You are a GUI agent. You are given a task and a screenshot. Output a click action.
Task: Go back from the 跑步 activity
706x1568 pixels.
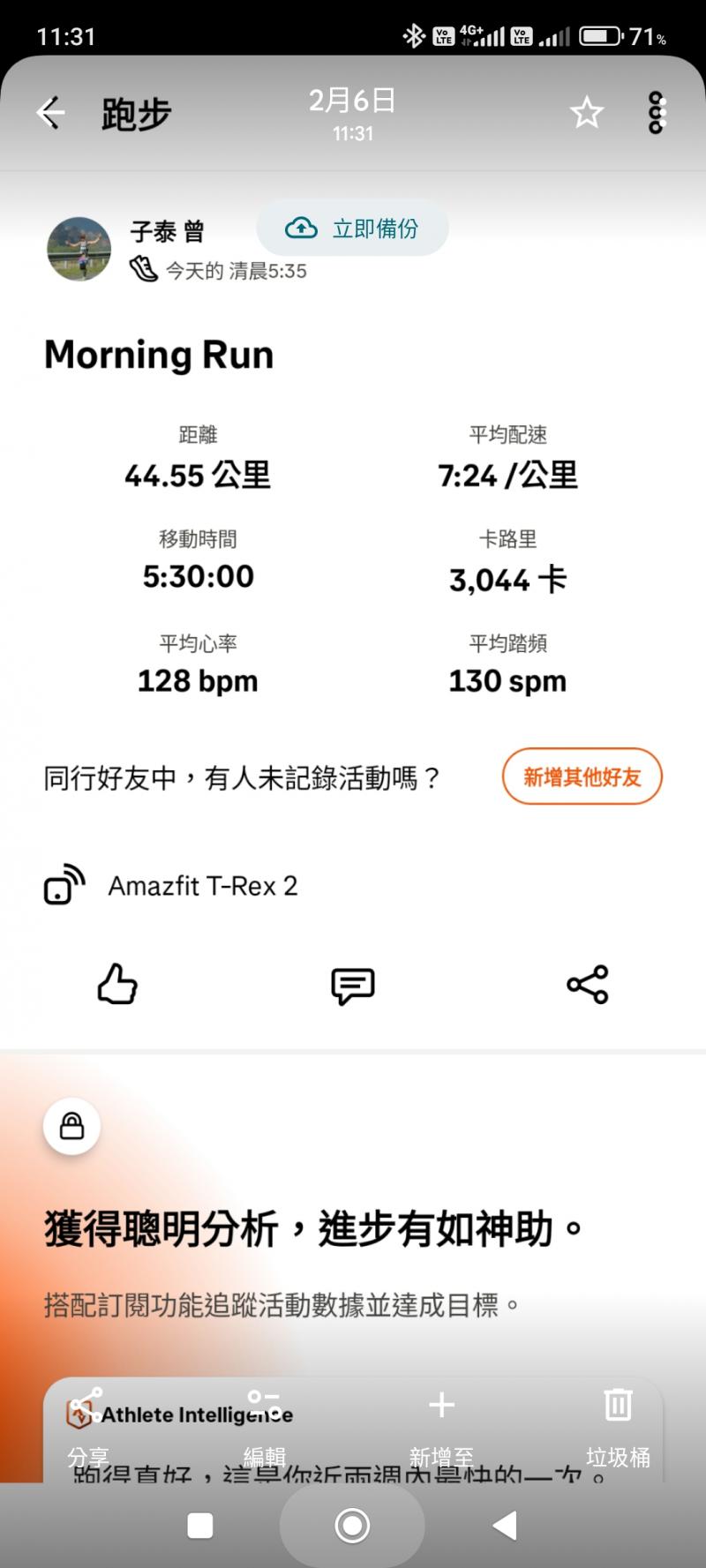click(x=50, y=113)
